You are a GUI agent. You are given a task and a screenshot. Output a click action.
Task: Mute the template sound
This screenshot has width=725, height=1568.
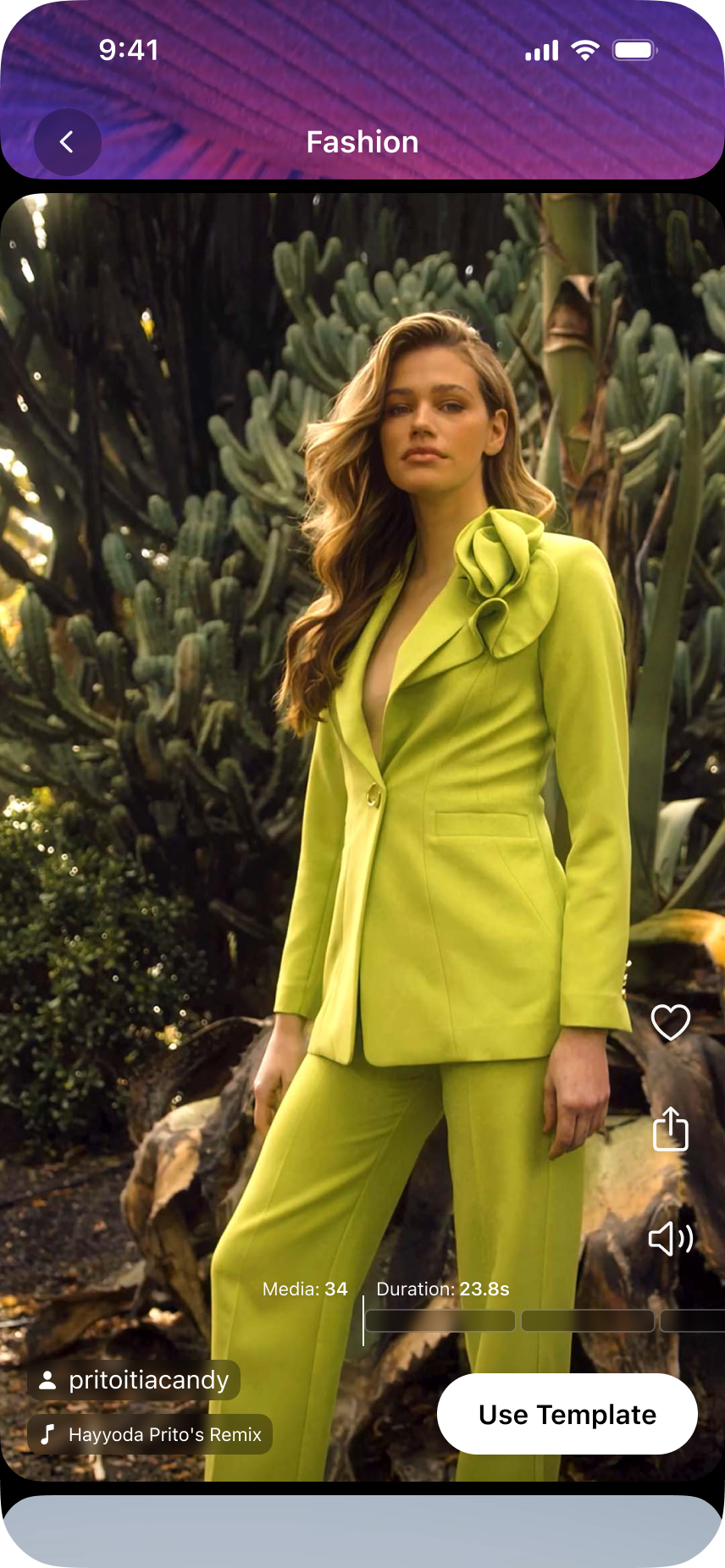tap(670, 1239)
